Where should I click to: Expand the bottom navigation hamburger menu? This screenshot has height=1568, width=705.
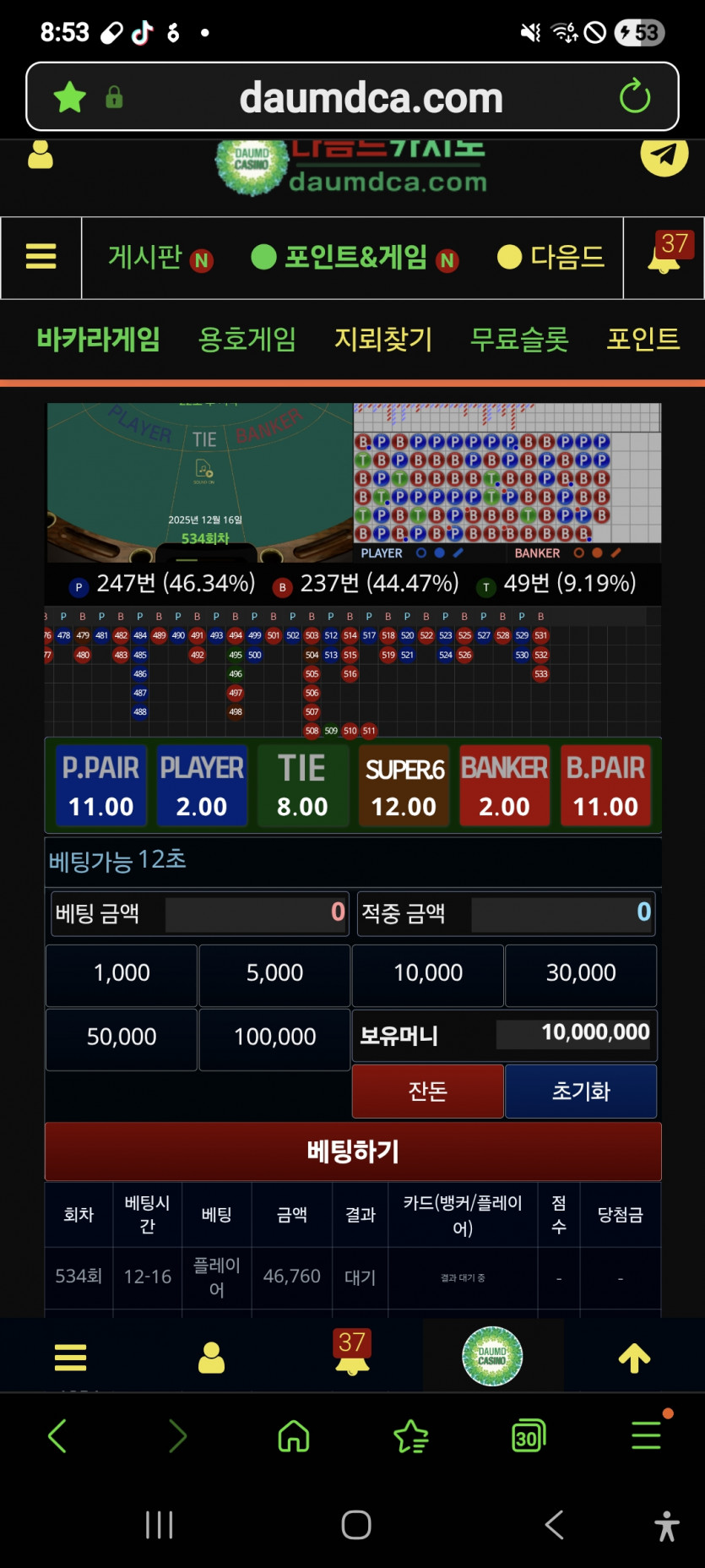(x=70, y=1357)
